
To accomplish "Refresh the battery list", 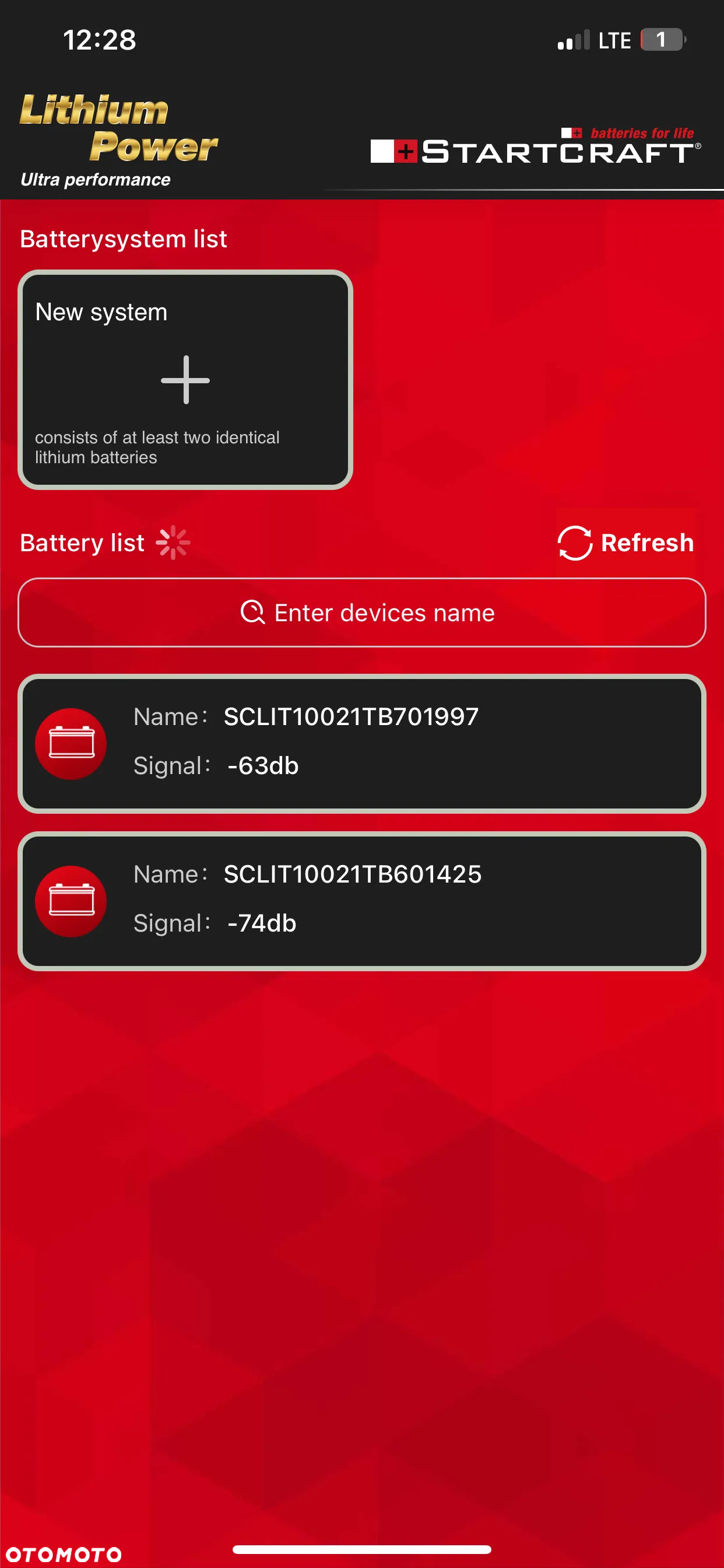I will (625, 542).
